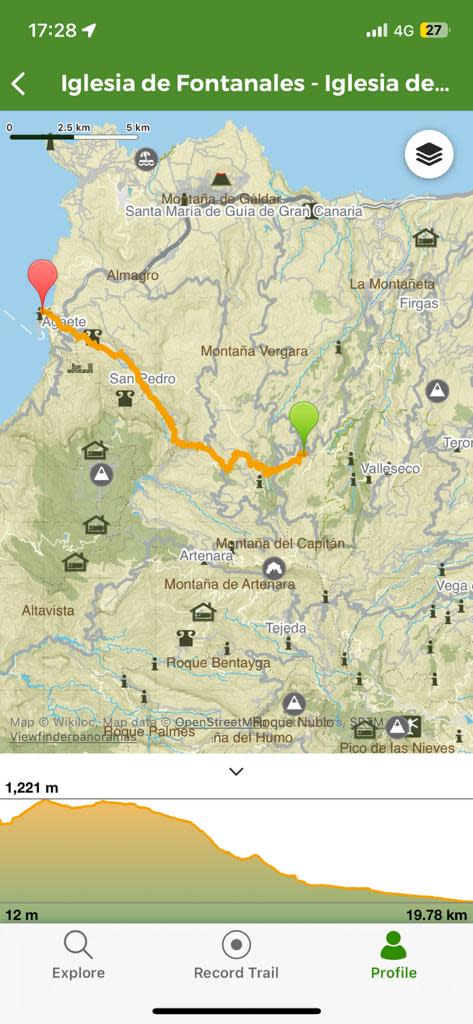Open the OpenStreetMap attribution link

[215, 722]
